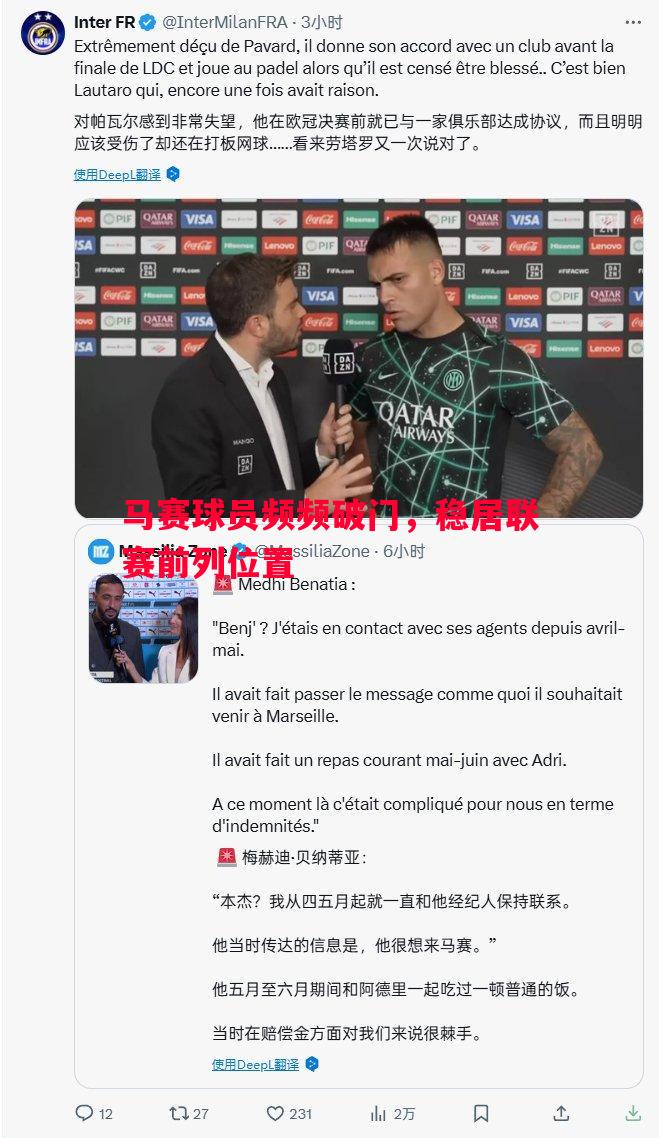Viewport: 659px width, 1138px height.
Task: Open the Lautaro interview image
Action: [x=359, y=358]
